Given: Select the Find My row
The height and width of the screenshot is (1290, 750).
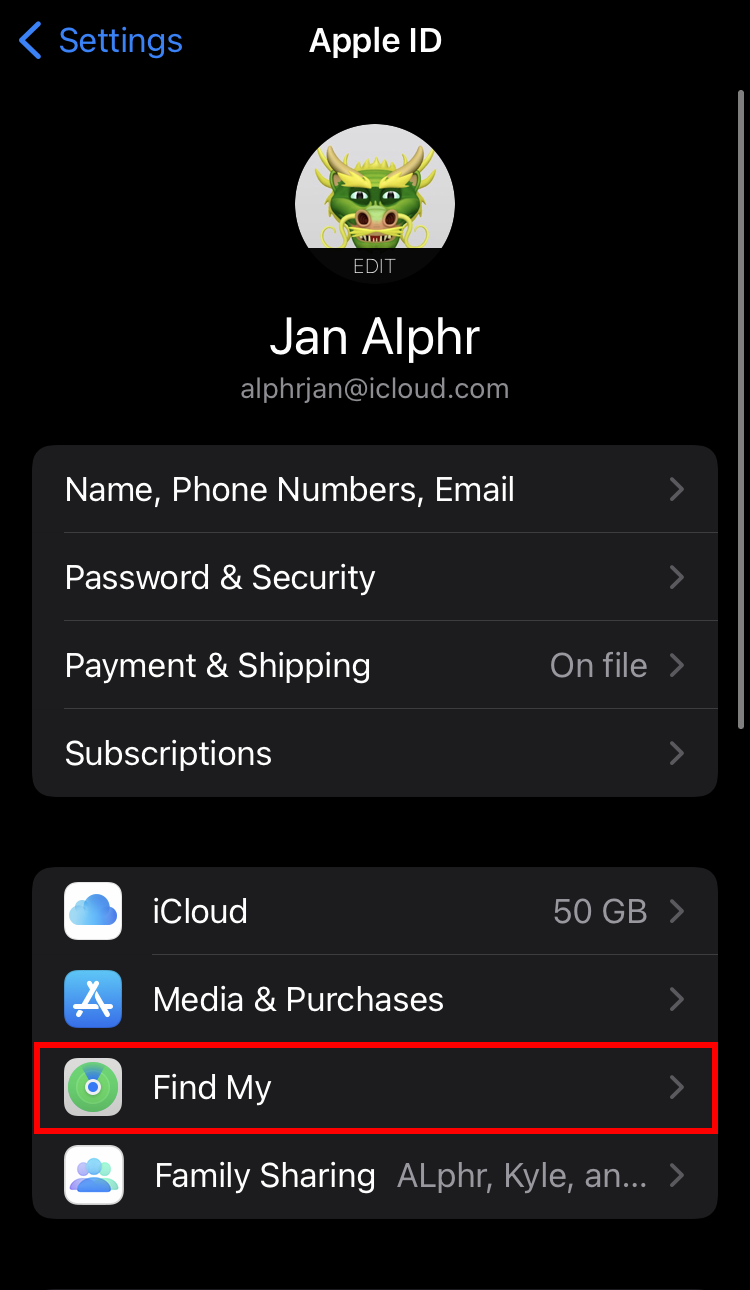Looking at the screenshot, I should click(375, 1087).
